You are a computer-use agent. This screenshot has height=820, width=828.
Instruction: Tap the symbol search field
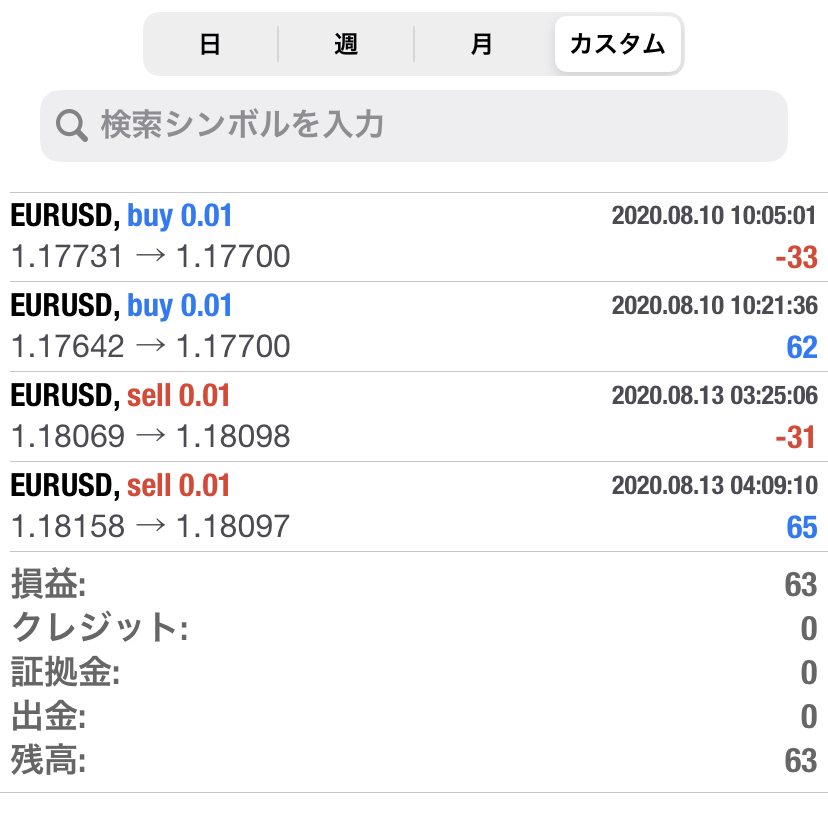(414, 126)
